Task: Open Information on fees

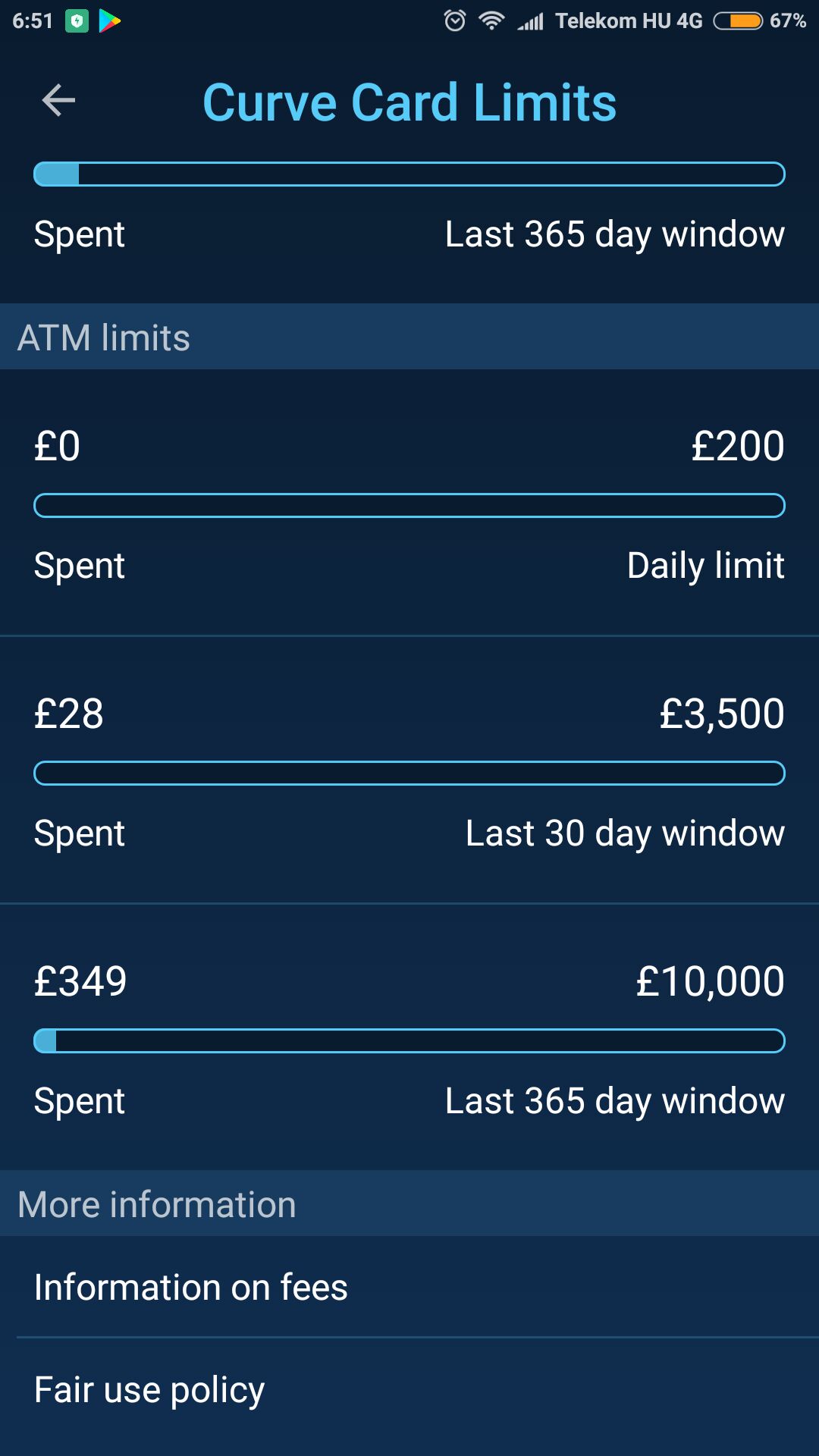Action: (x=409, y=1287)
